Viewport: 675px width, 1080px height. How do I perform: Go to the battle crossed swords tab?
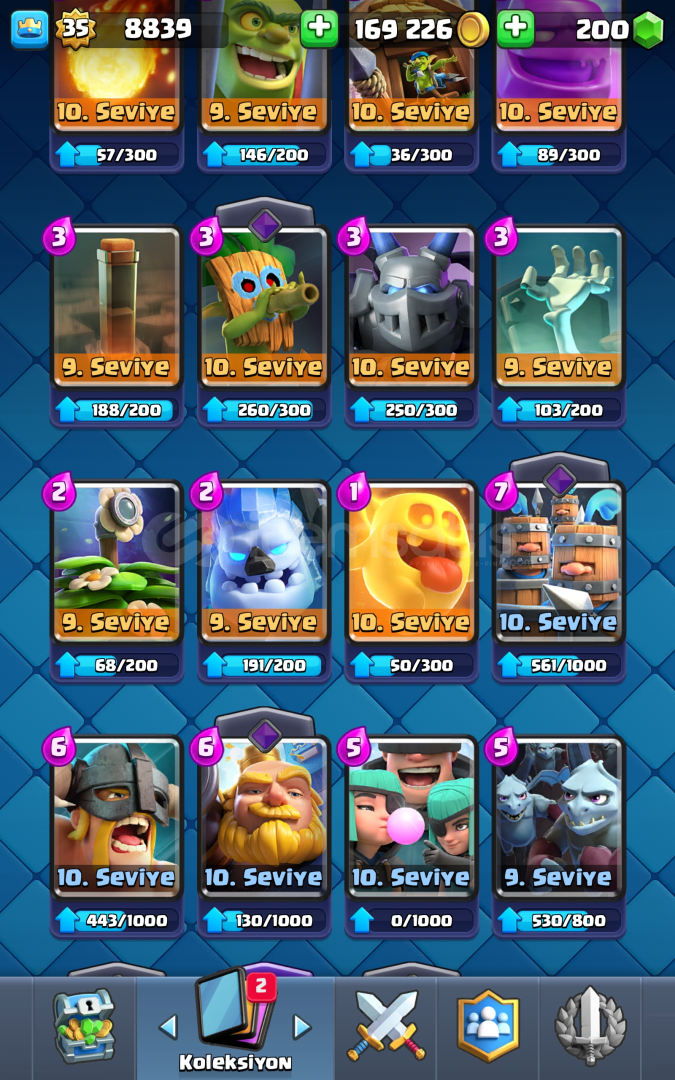(386, 1026)
